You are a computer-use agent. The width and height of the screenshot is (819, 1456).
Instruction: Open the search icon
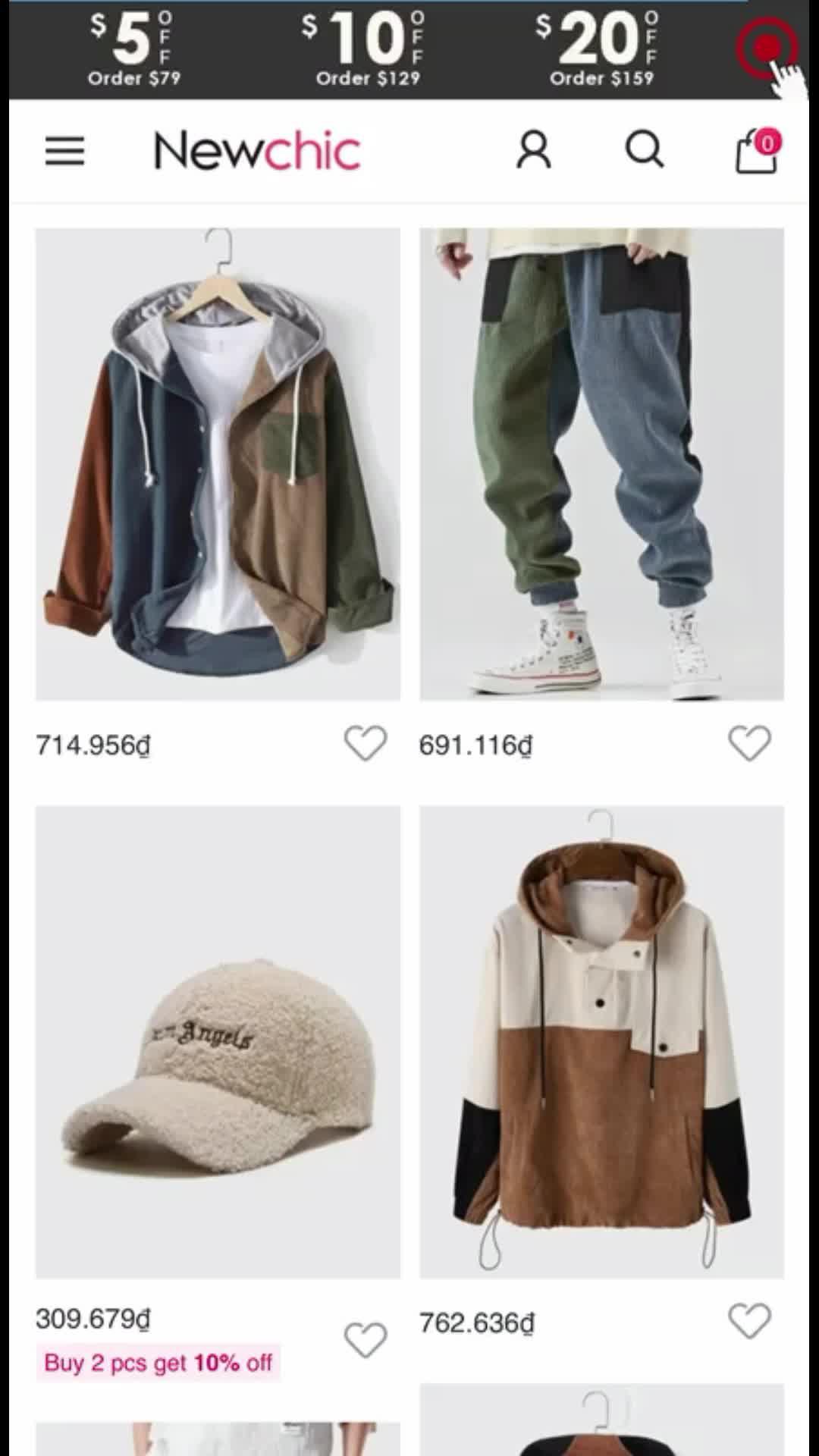click(x=645, y=149)
